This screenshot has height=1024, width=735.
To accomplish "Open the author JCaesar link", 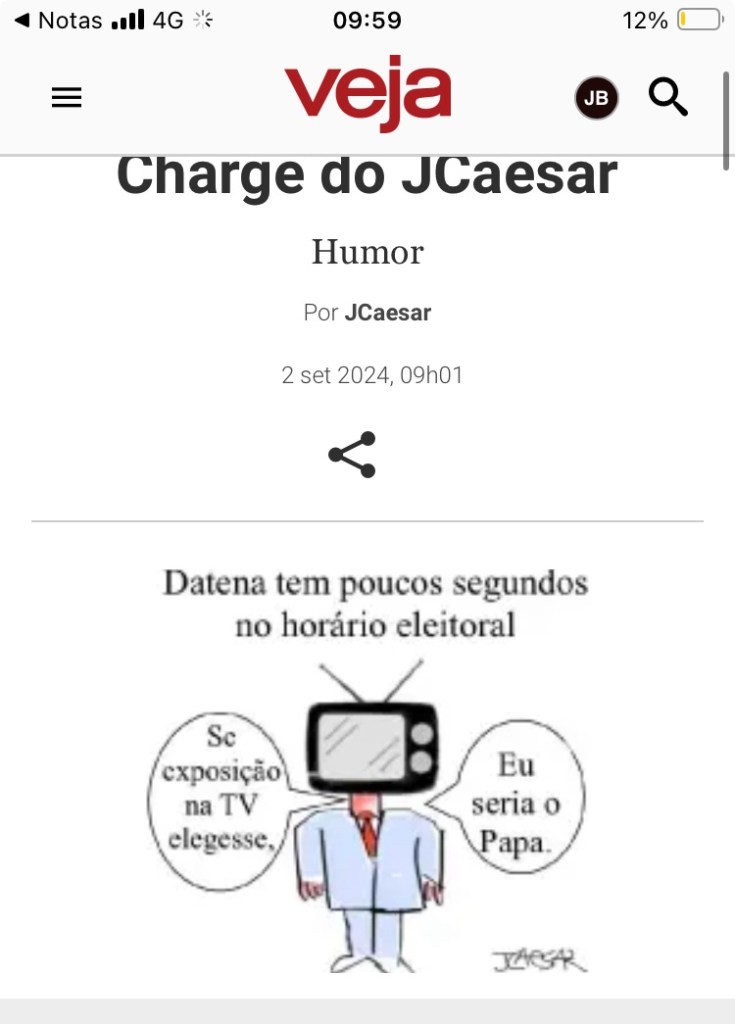I will (387, 313).
